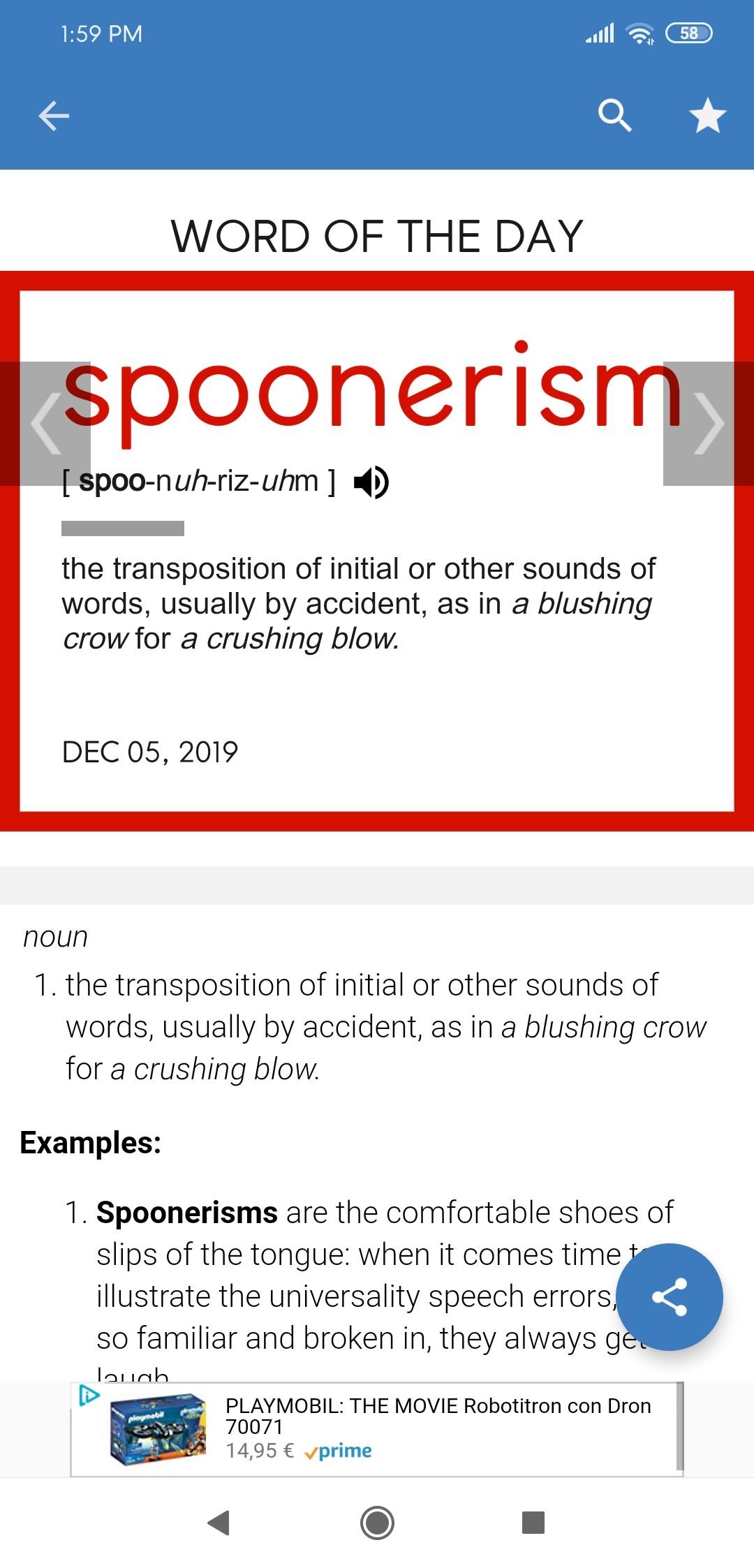
Task: Open the search magnifier icon
Action: pos(614,114)
